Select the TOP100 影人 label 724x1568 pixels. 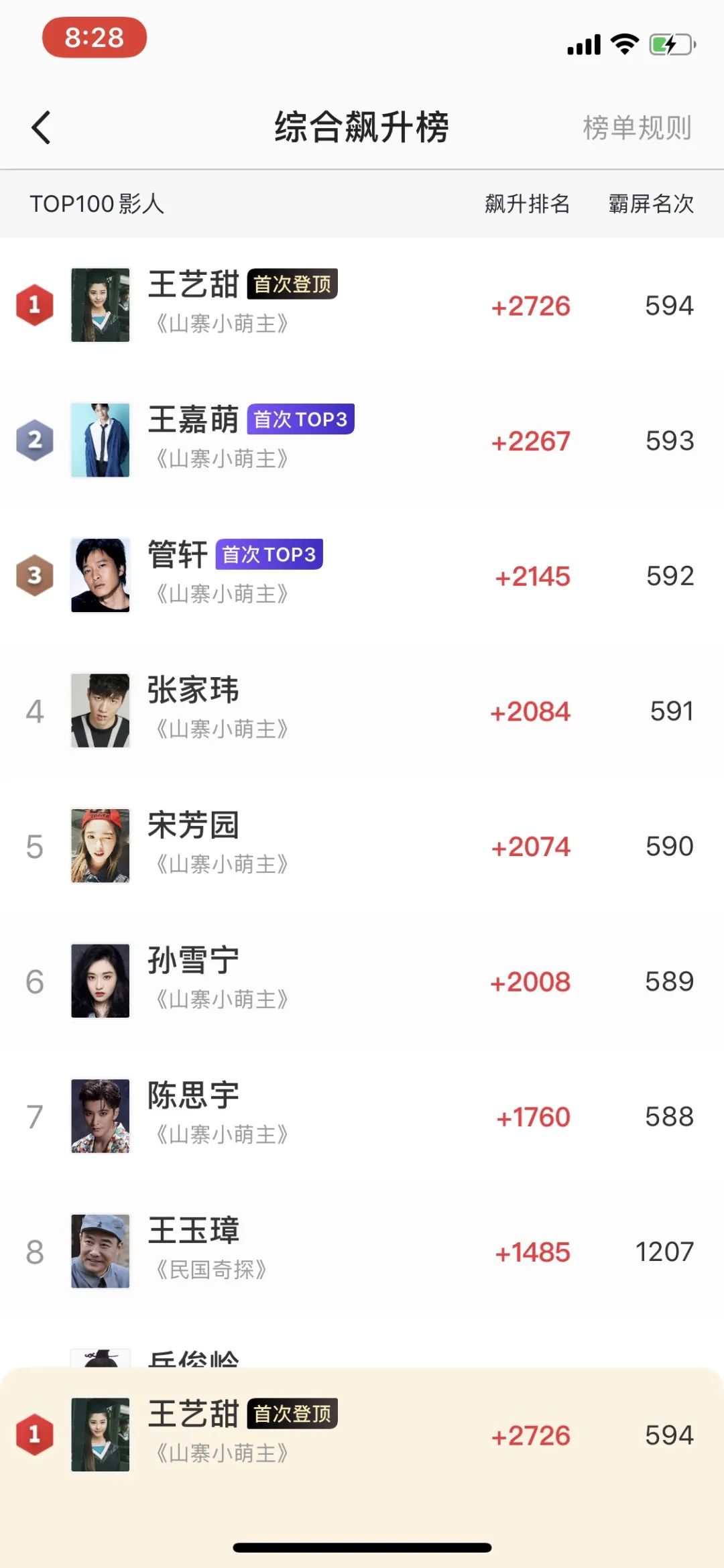98,204
